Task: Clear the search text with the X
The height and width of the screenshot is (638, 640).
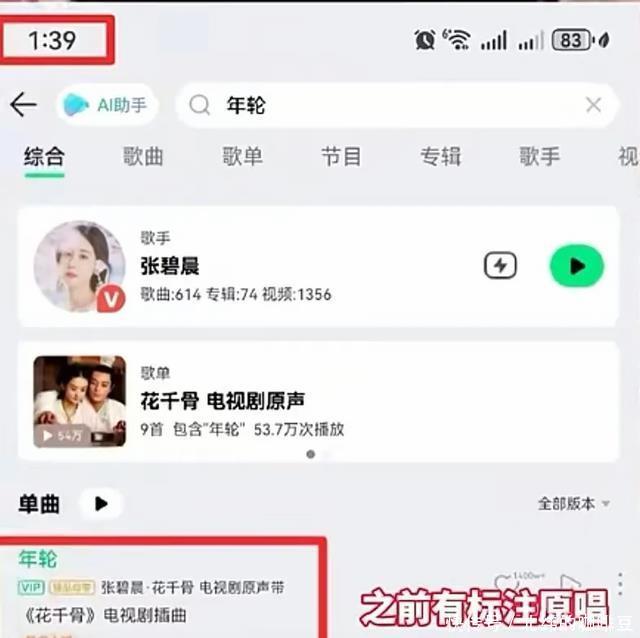Action: (593, 105)
